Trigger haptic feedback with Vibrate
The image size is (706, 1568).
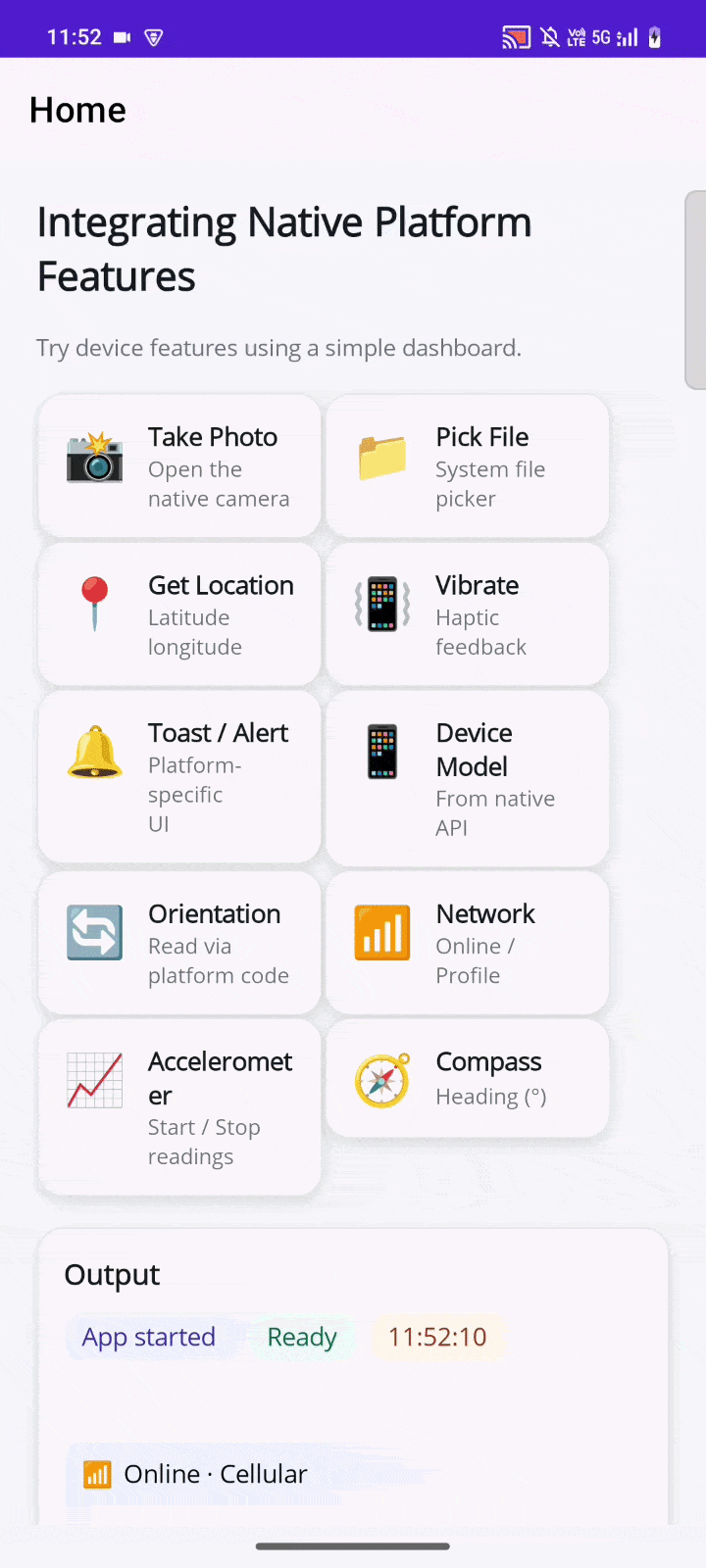click(468, 614)
